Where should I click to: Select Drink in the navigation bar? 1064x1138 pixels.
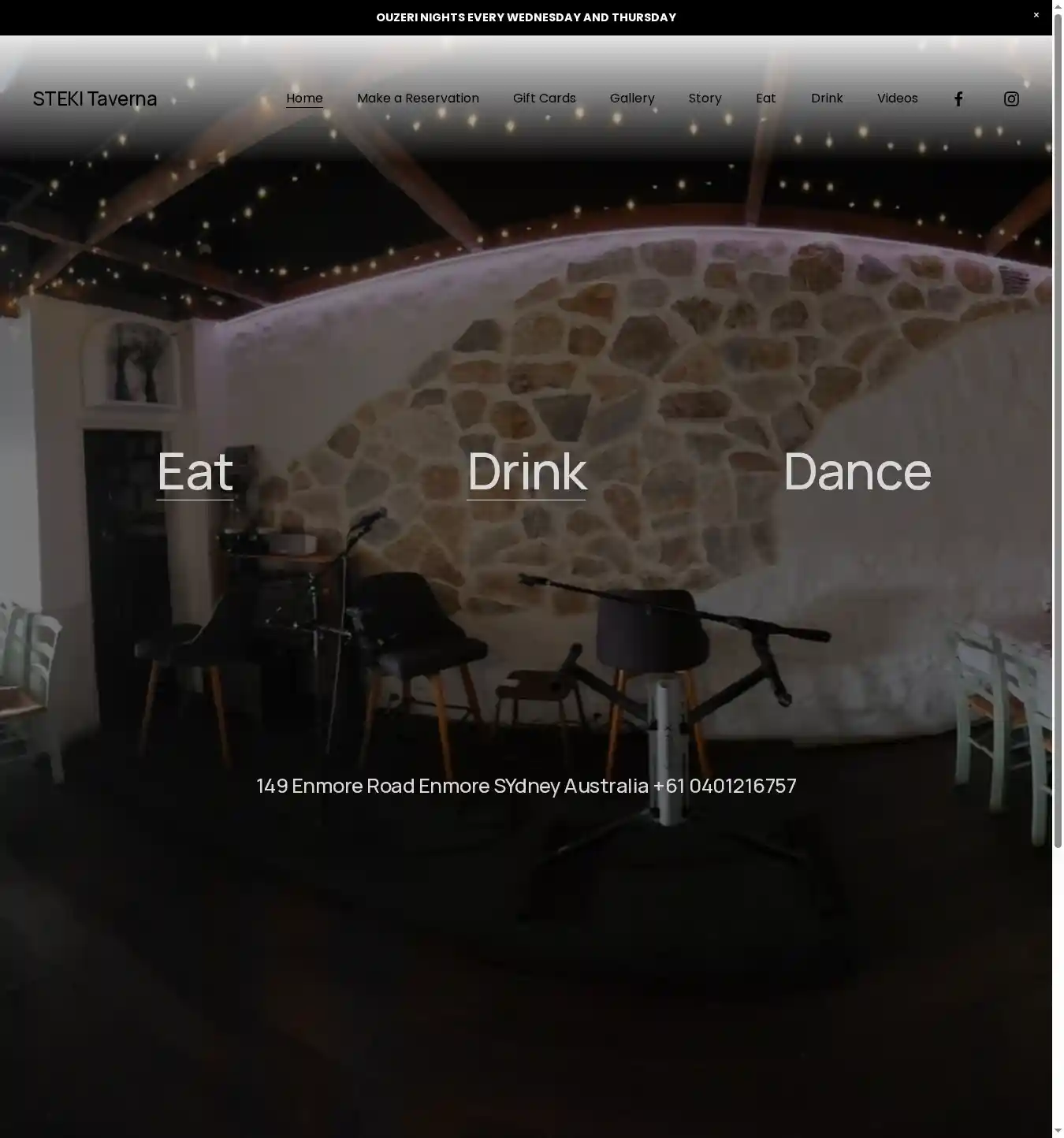pyautogui.click(x=827, y=99)
